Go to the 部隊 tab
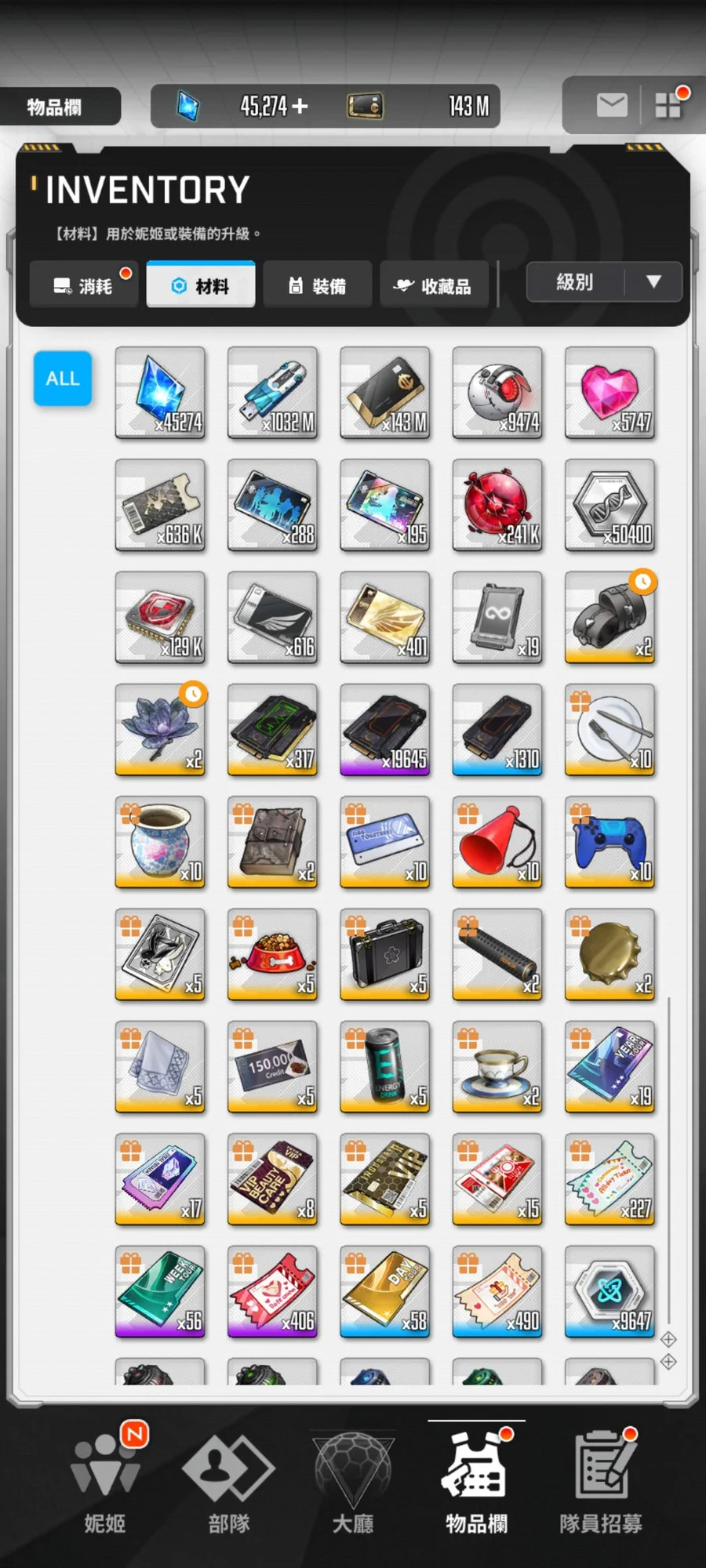This screenshot has width=706, height=1568. [x=228, y=1482]
